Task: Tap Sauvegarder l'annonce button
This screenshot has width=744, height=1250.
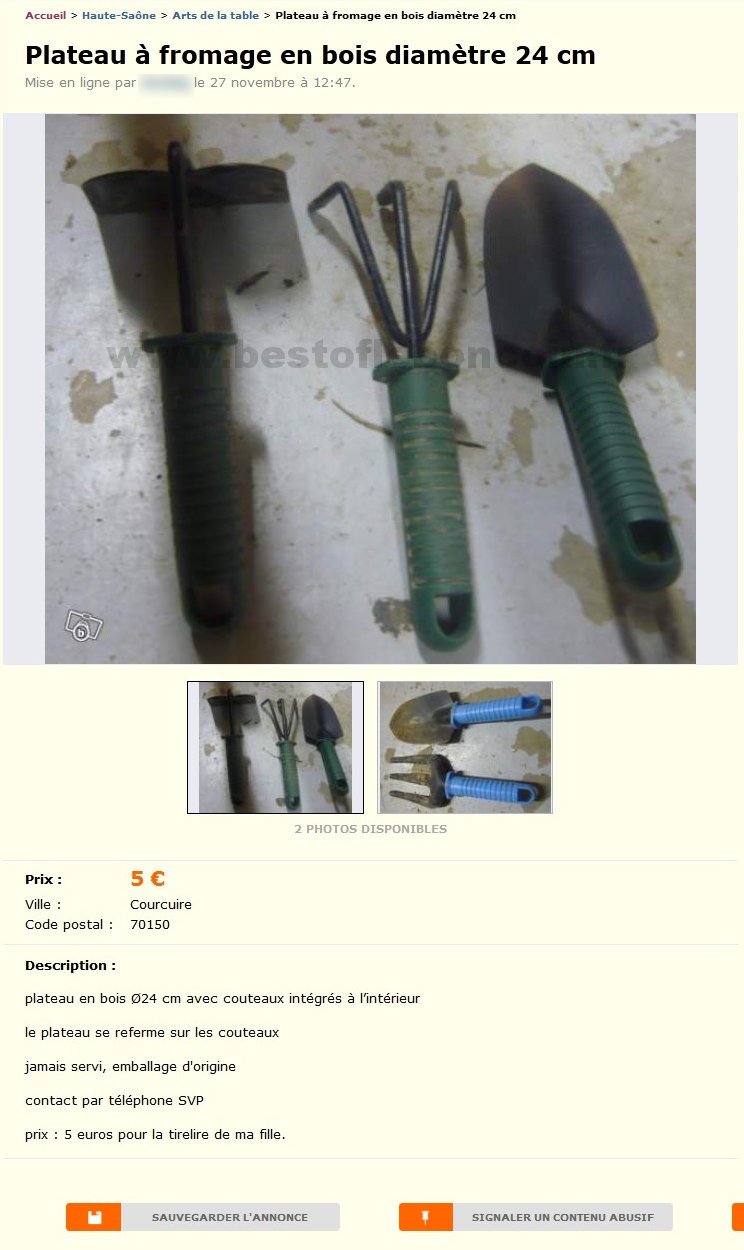Action: (x=203, y=1217)
